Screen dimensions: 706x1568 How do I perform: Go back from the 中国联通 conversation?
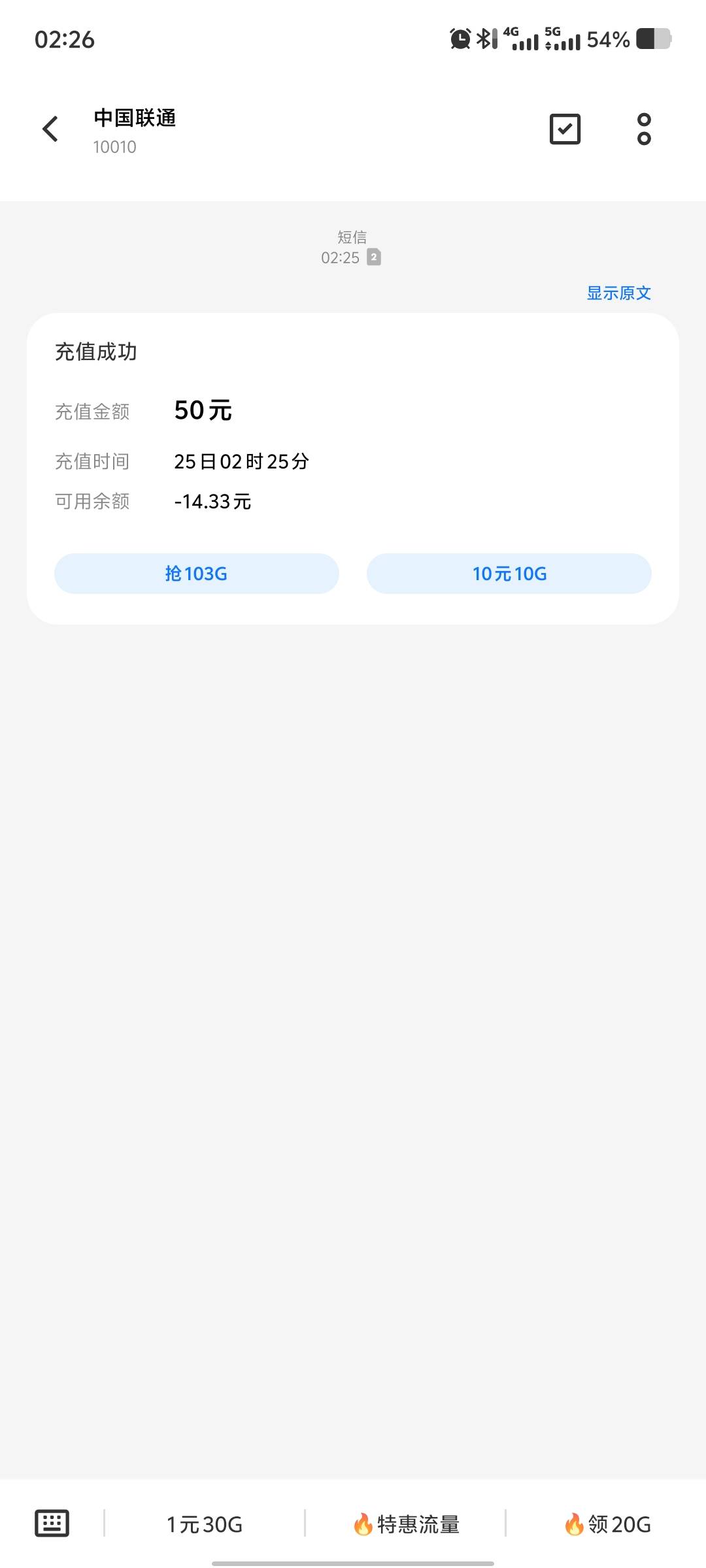click(x=50, y=129)
